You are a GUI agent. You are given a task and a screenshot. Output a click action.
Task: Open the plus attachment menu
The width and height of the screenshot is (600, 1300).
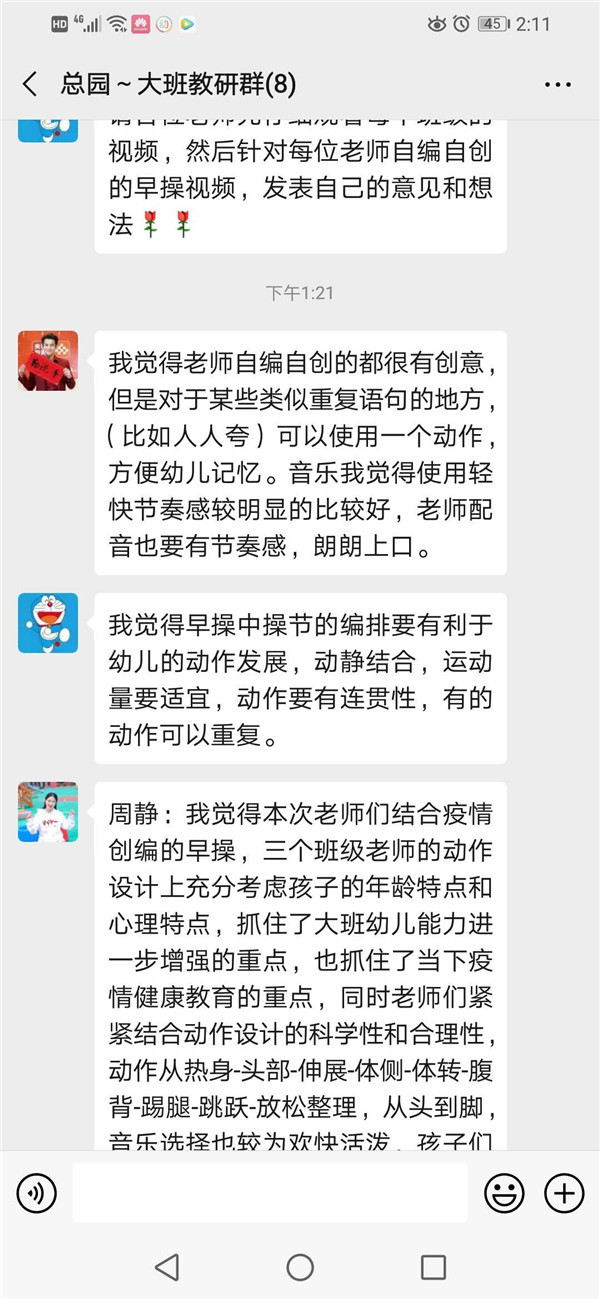(x=564, y=1192)
